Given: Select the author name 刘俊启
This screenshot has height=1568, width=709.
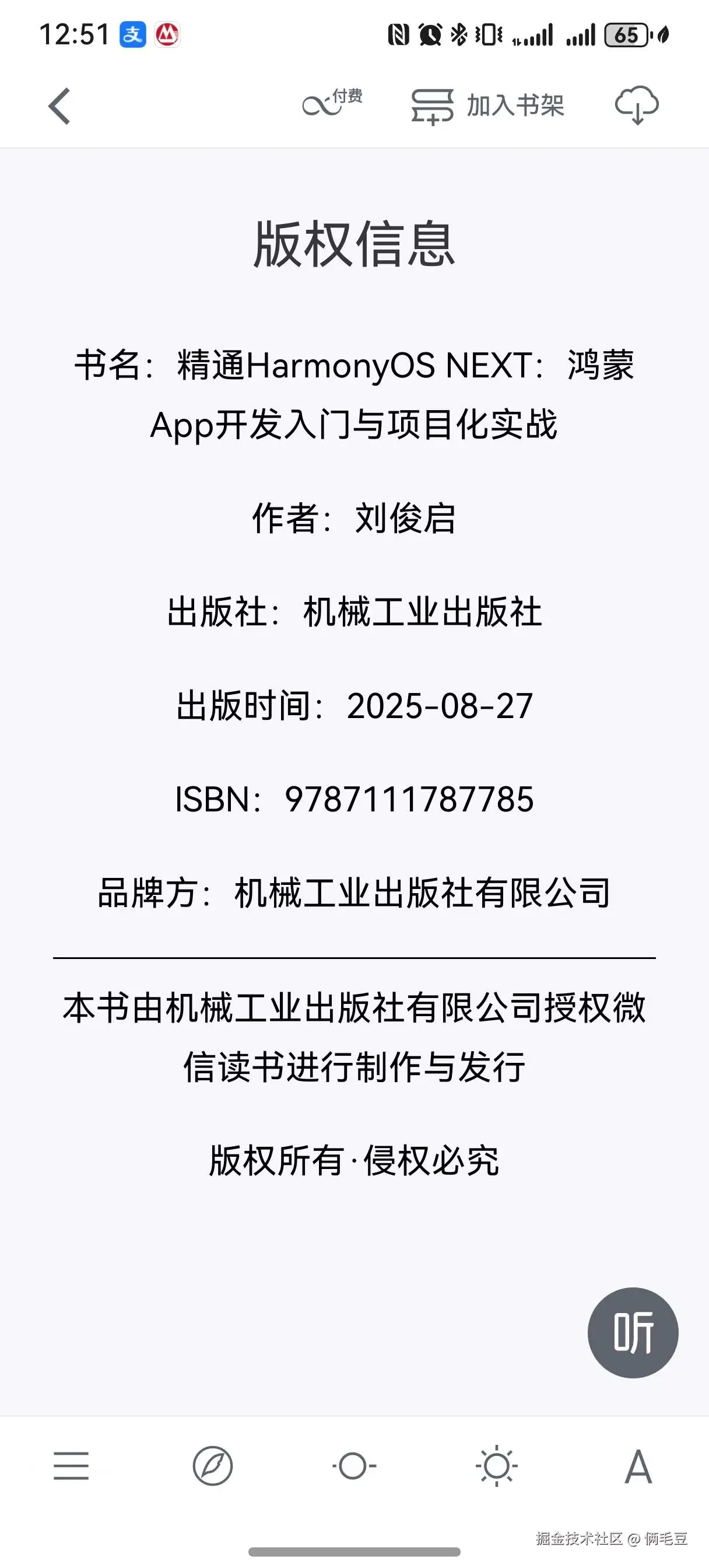Looking at the screenshot, I should coord(405,520).
